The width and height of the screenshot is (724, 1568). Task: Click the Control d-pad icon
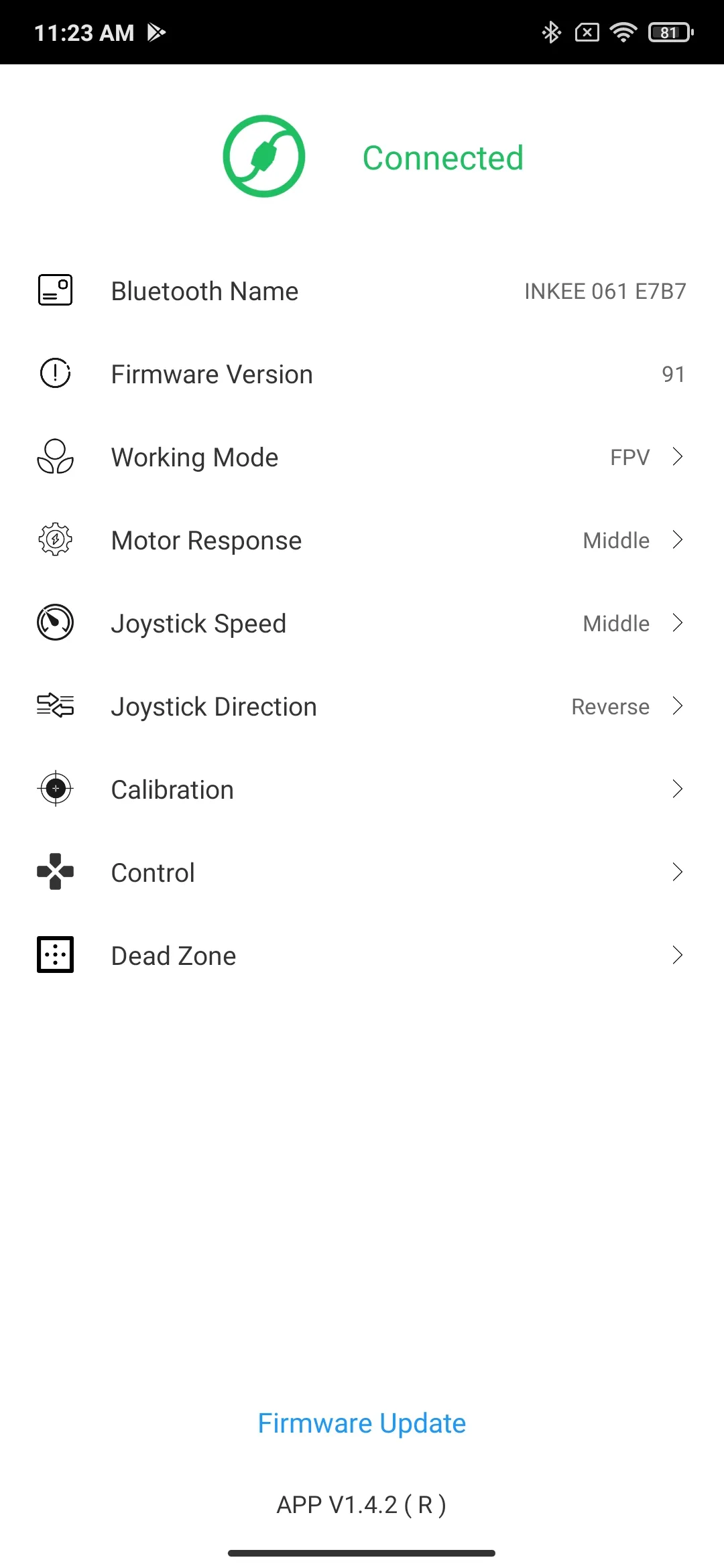tap(55, 872)
